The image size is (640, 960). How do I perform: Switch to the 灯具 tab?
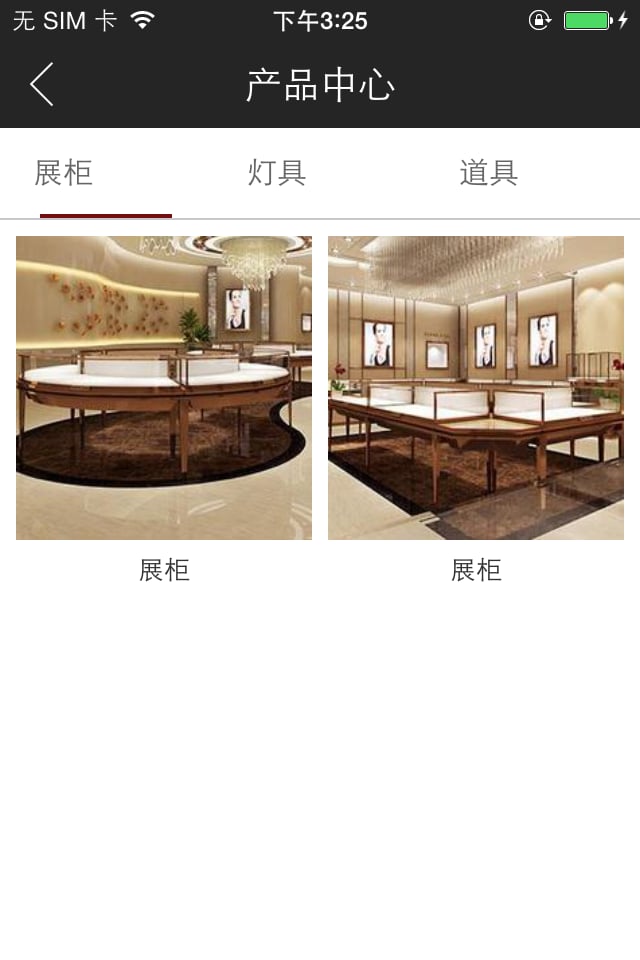[277, 173]
